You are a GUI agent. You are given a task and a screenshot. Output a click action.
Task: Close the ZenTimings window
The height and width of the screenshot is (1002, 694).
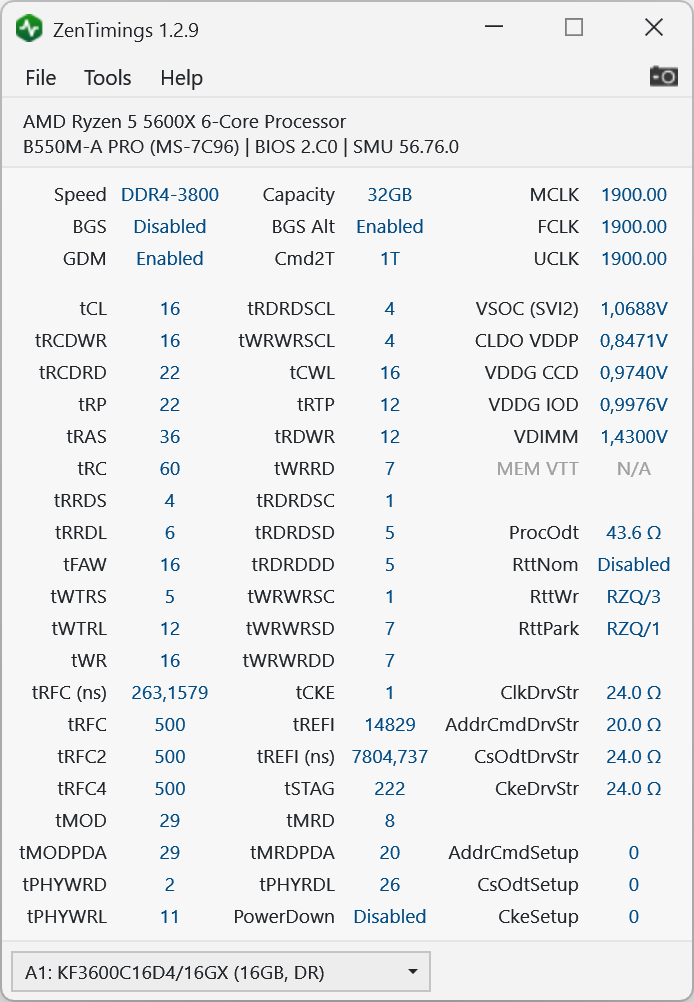654,28
